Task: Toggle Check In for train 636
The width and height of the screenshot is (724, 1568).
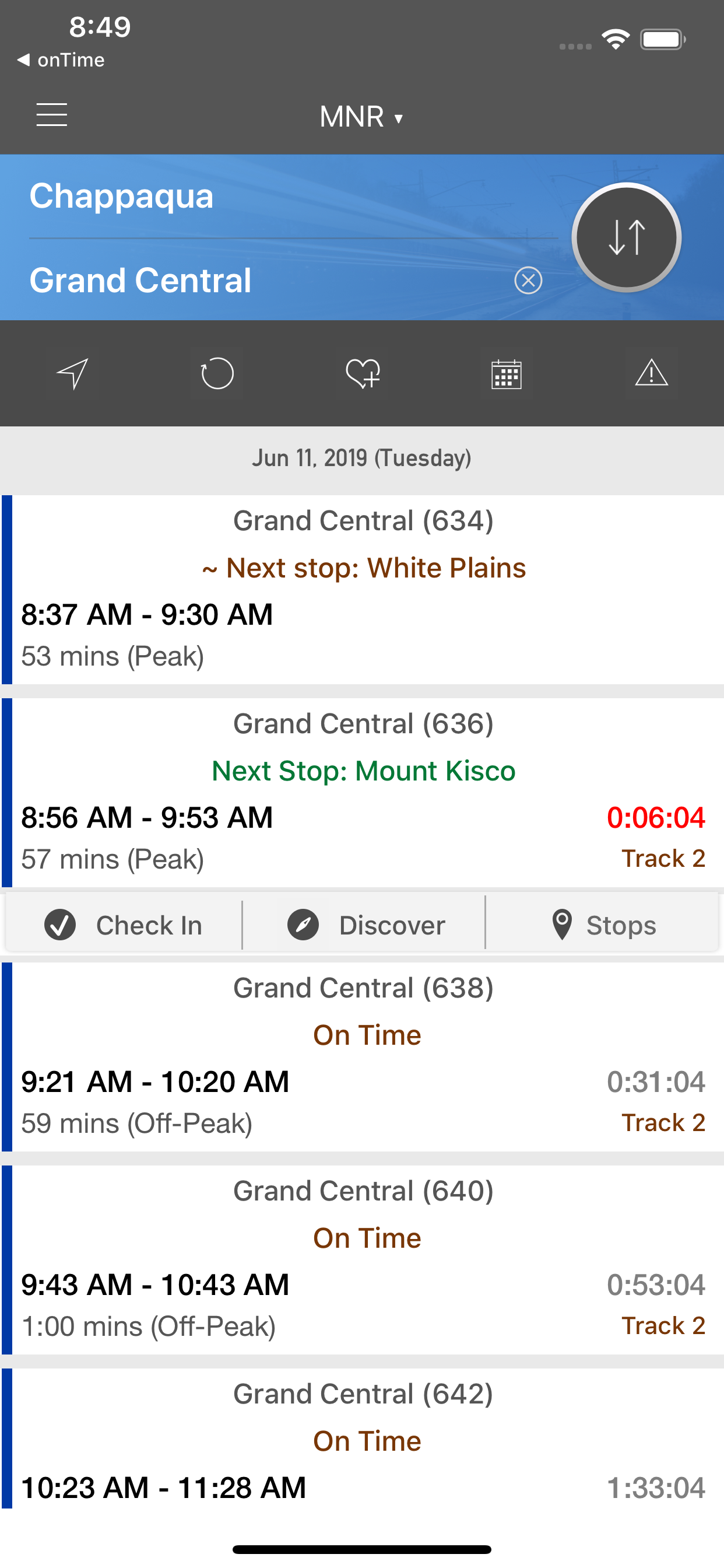Action: [x=121, y=924]
